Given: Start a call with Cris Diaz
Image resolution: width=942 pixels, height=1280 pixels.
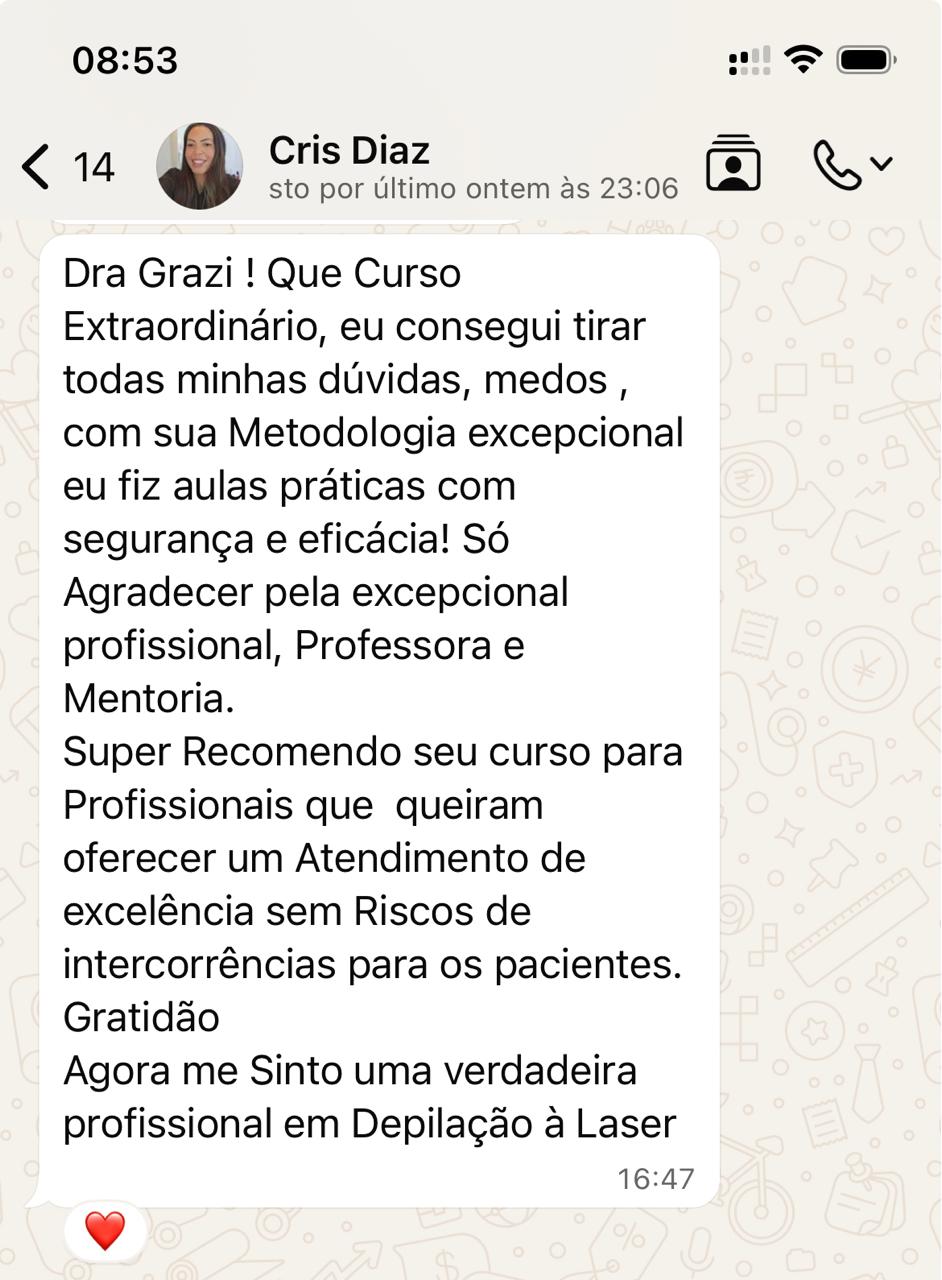Looking at the screenshot, I should pyautogui.click(x=838, y=164).
